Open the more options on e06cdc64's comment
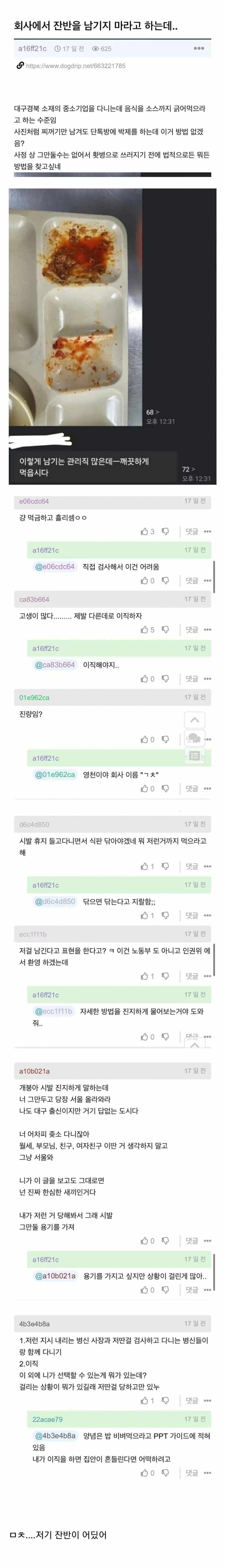This screenshot has width=225, height=1568. (x=207, y=531)
